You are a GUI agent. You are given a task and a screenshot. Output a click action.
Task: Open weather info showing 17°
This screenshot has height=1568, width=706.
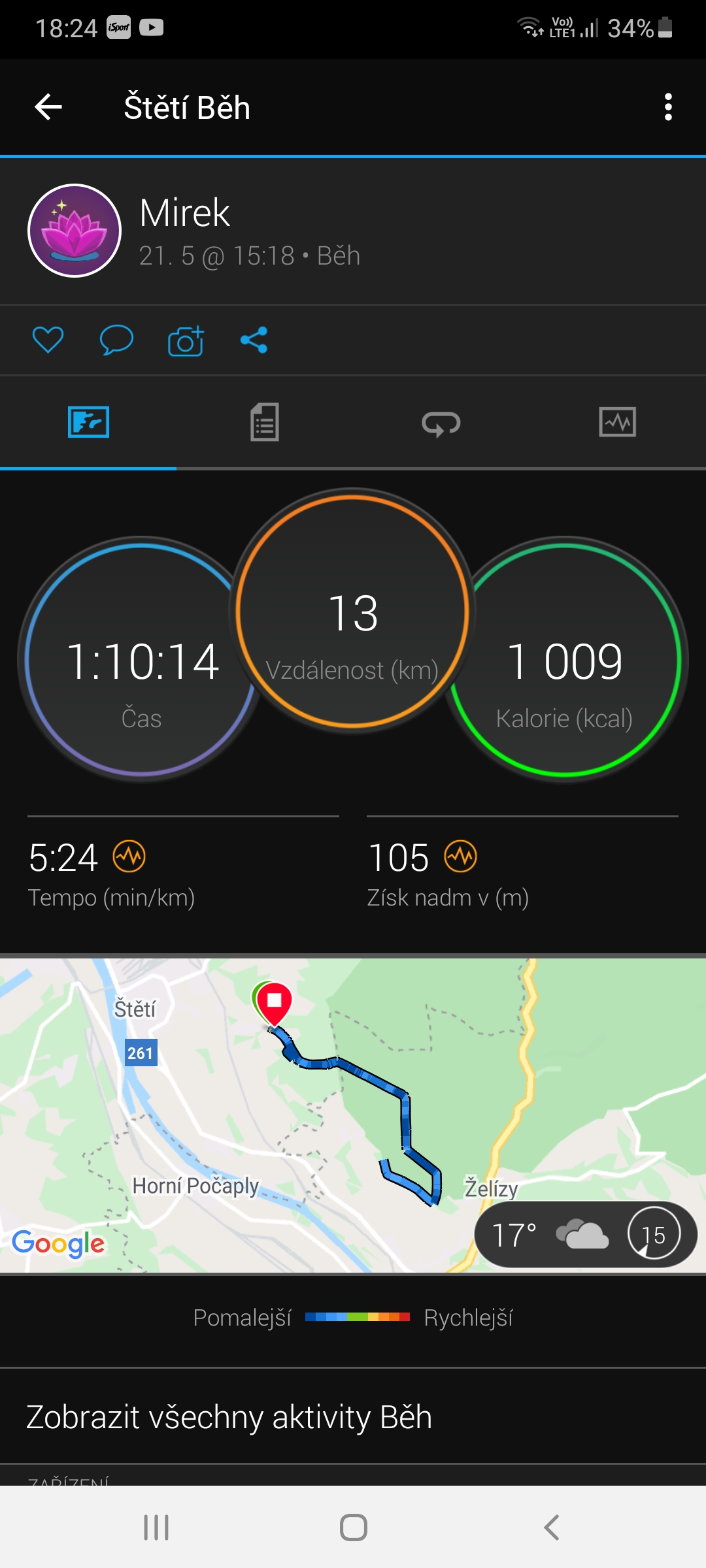(x=586, y=1234)
